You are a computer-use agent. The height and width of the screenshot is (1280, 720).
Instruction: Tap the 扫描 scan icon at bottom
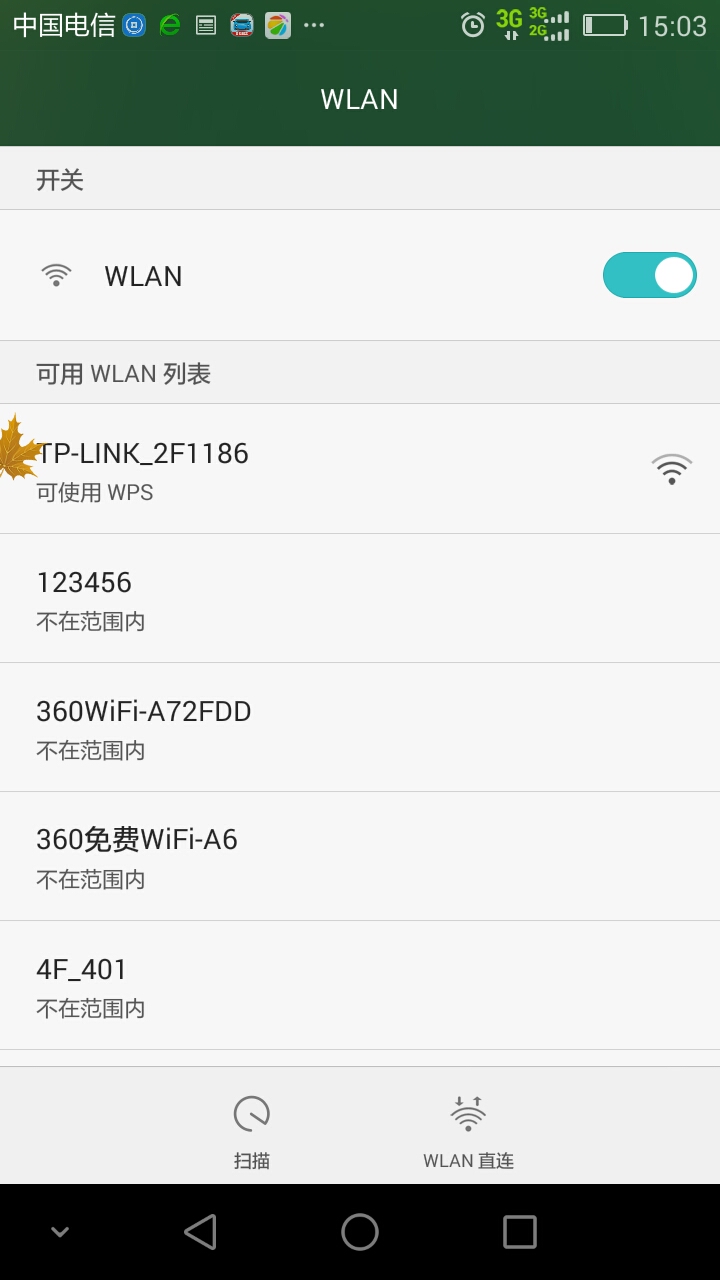click(x=251, y=1112)
